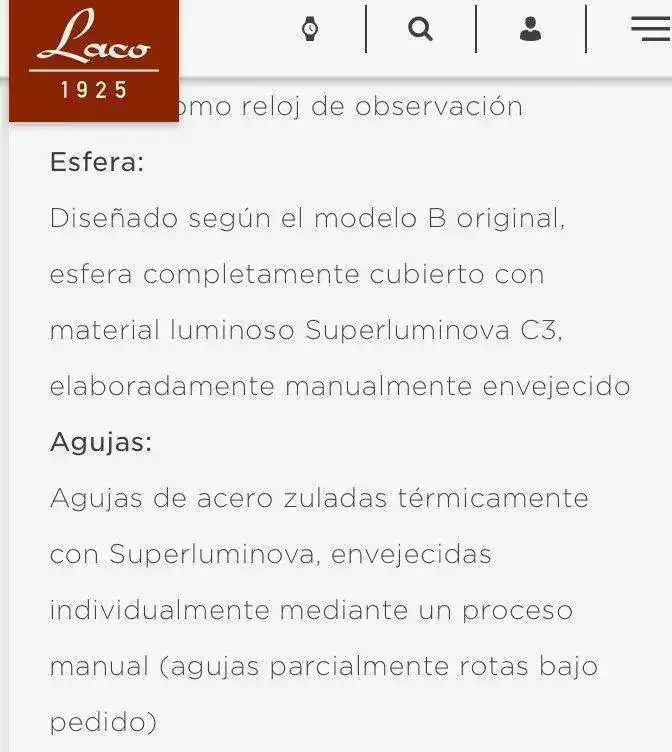Go to the Laco 1925 homepage
This screenshot has width=672, height=752.
point(93,60)
